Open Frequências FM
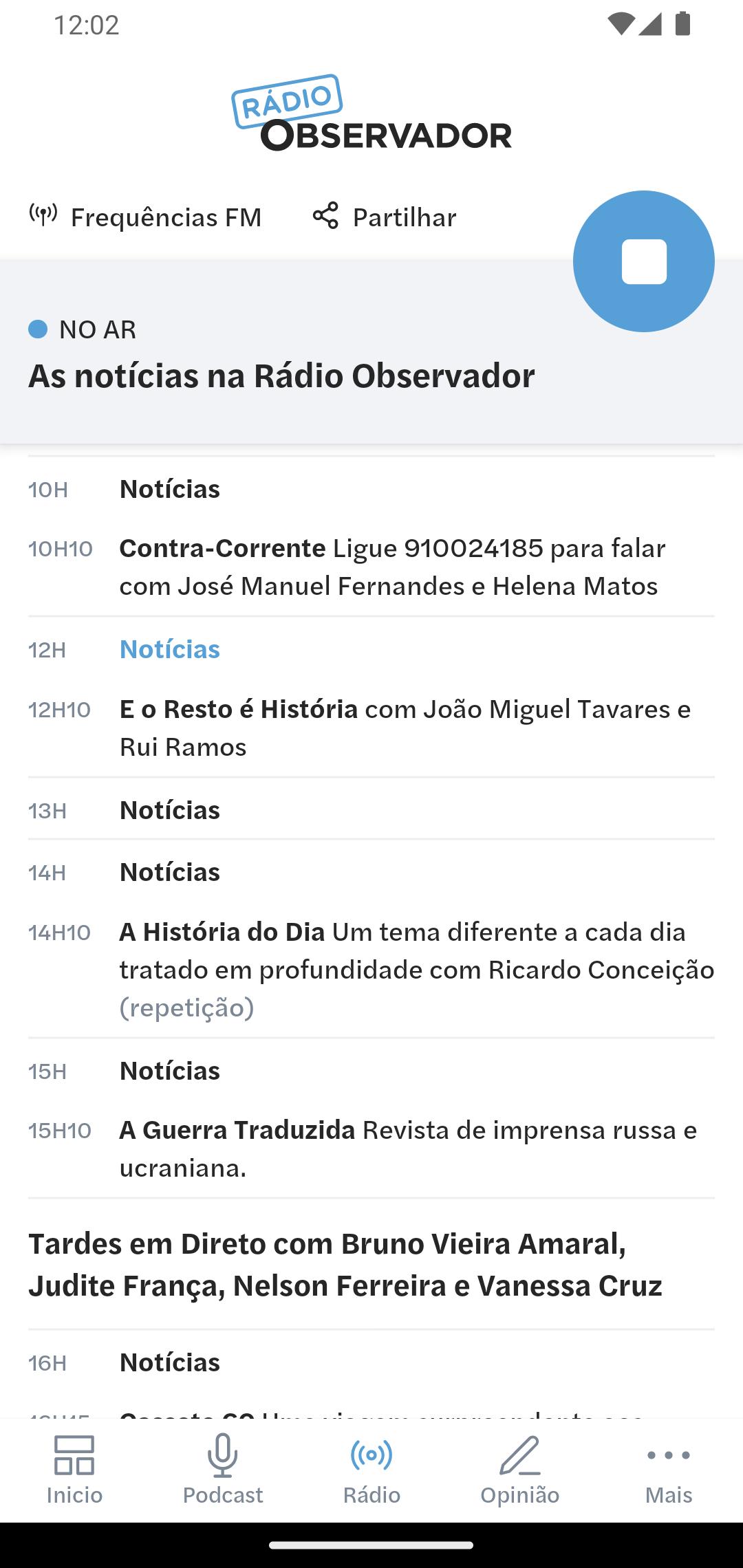 tap(145, 217)
